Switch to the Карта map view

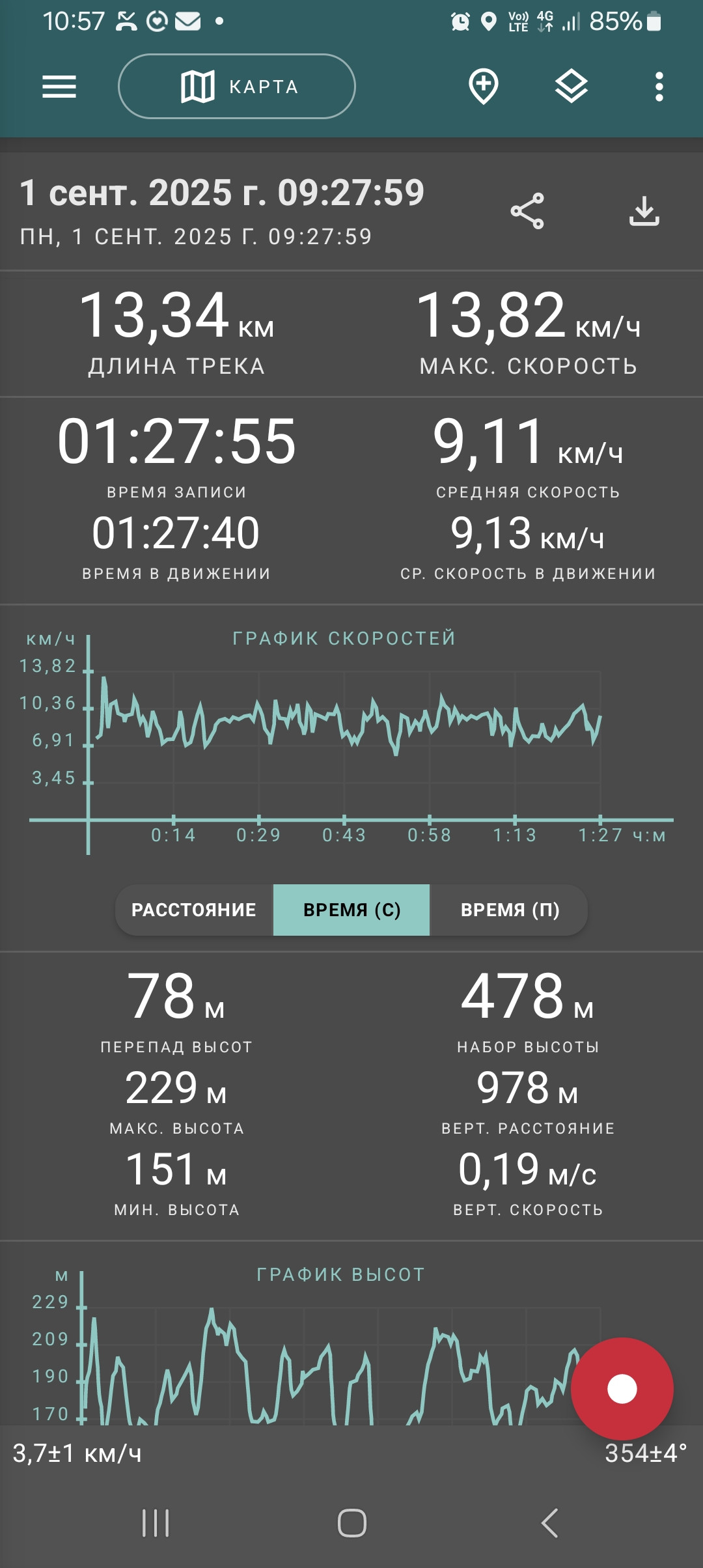[237, 87]
